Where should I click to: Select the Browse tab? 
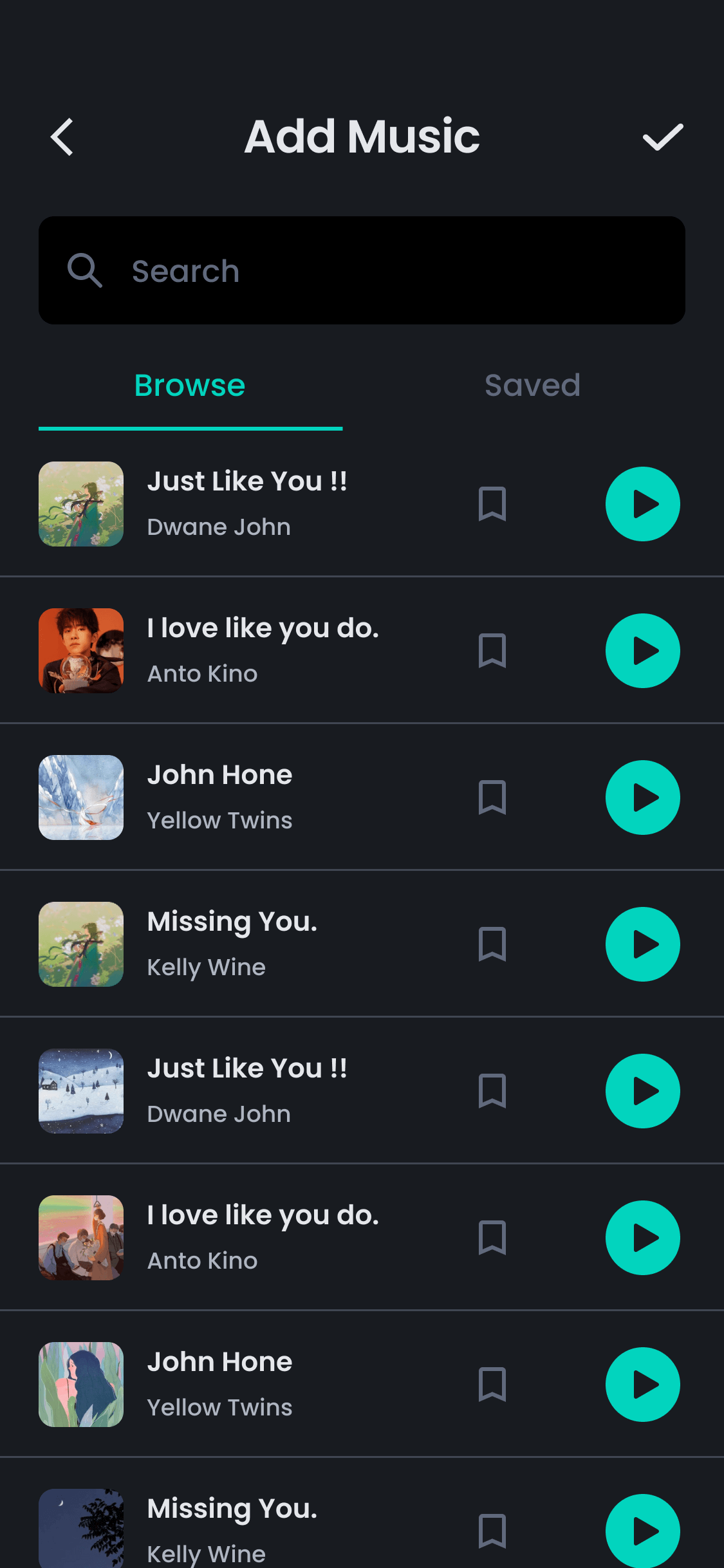pyautogui.click(x=190, y=386)
